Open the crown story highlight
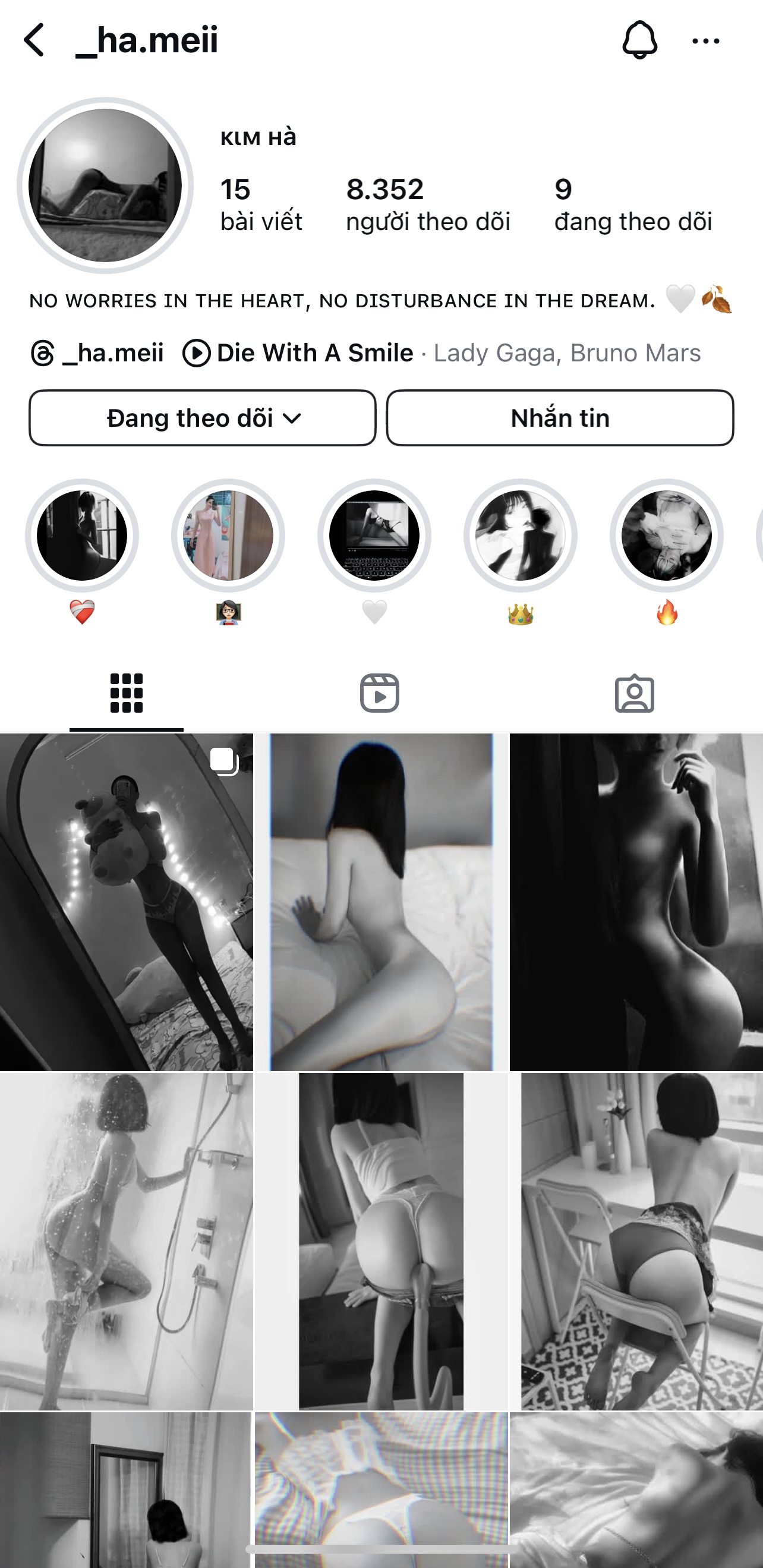 pyautogui.click(x=520, y=536)
